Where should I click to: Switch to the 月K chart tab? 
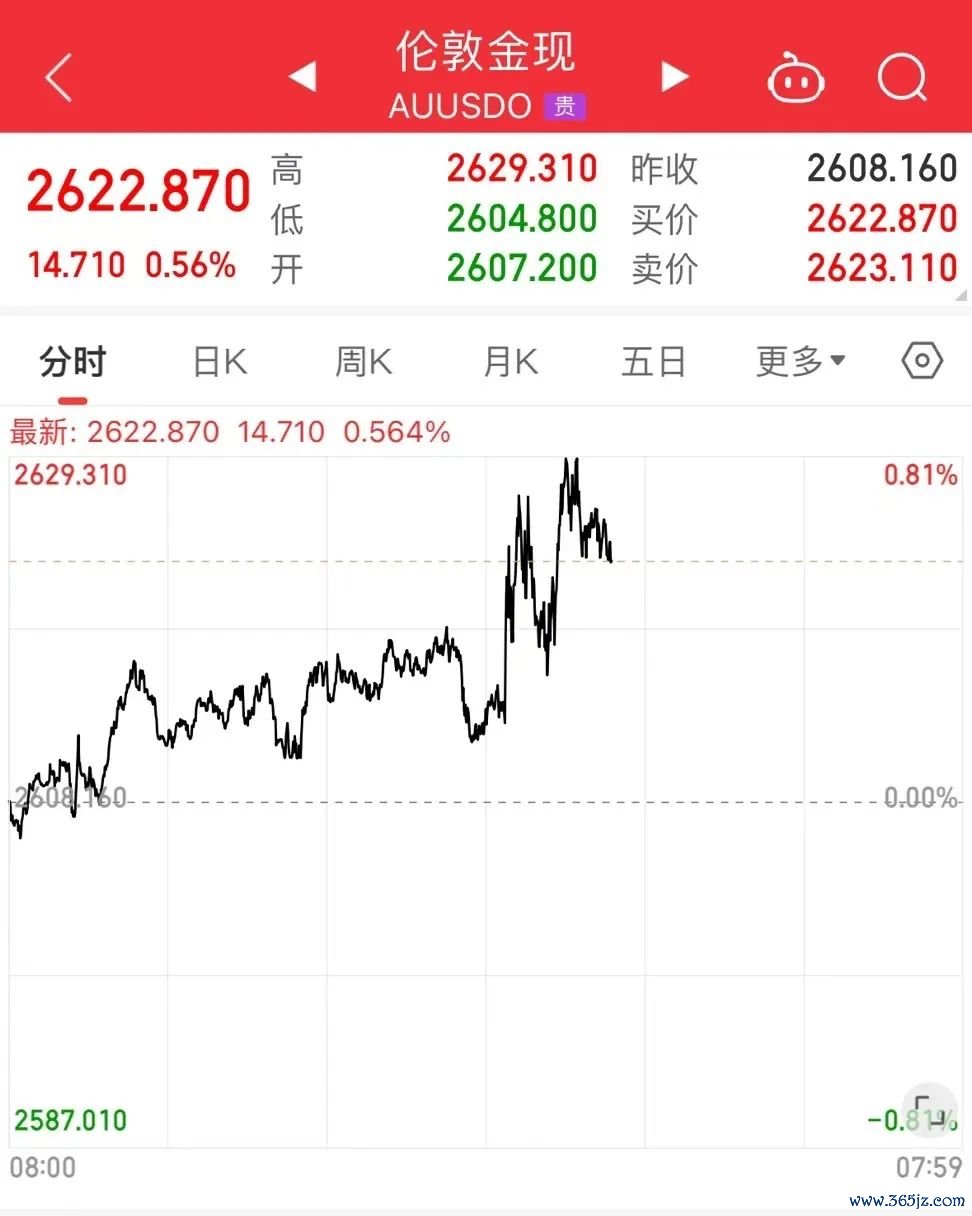click(x=510, y=362)
